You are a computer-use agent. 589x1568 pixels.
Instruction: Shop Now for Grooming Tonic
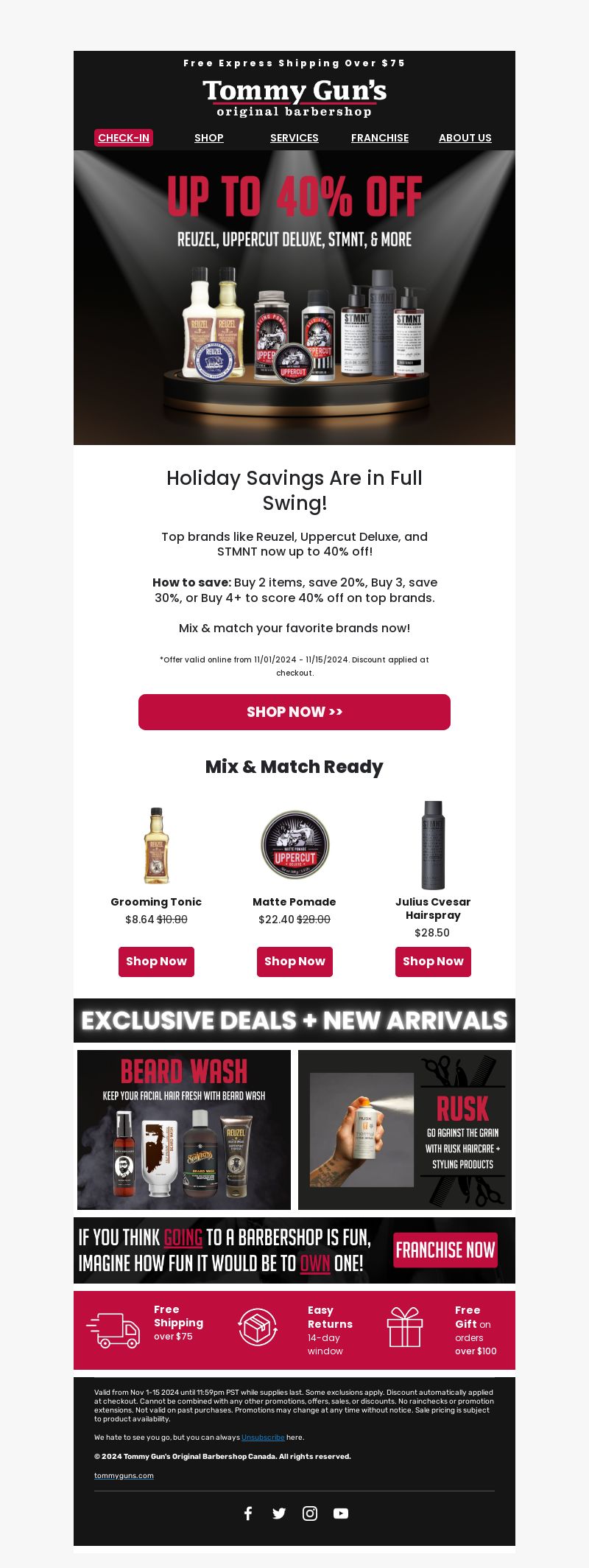(156, 962)
